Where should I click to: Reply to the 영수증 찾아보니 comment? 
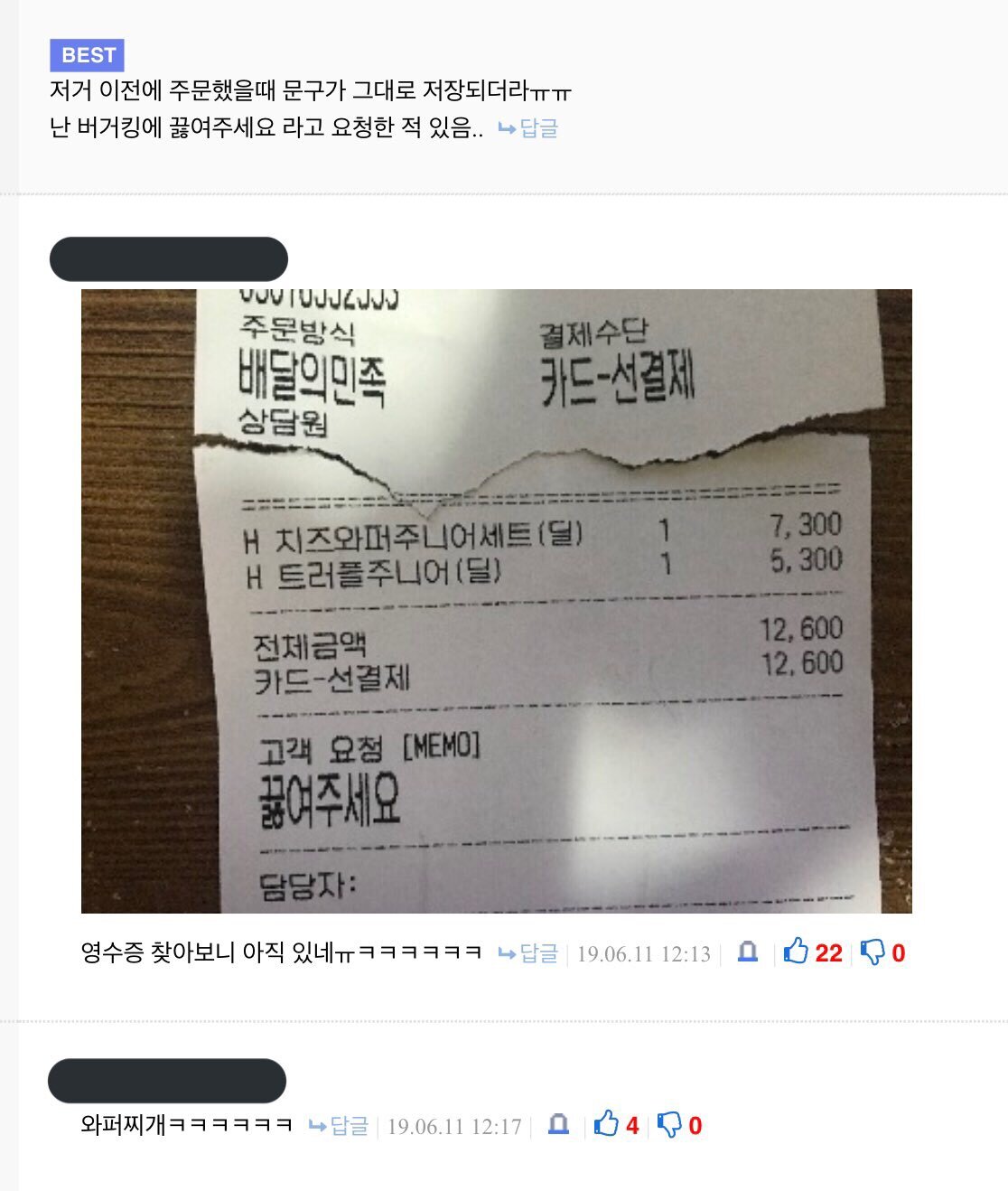click(529, 953)
